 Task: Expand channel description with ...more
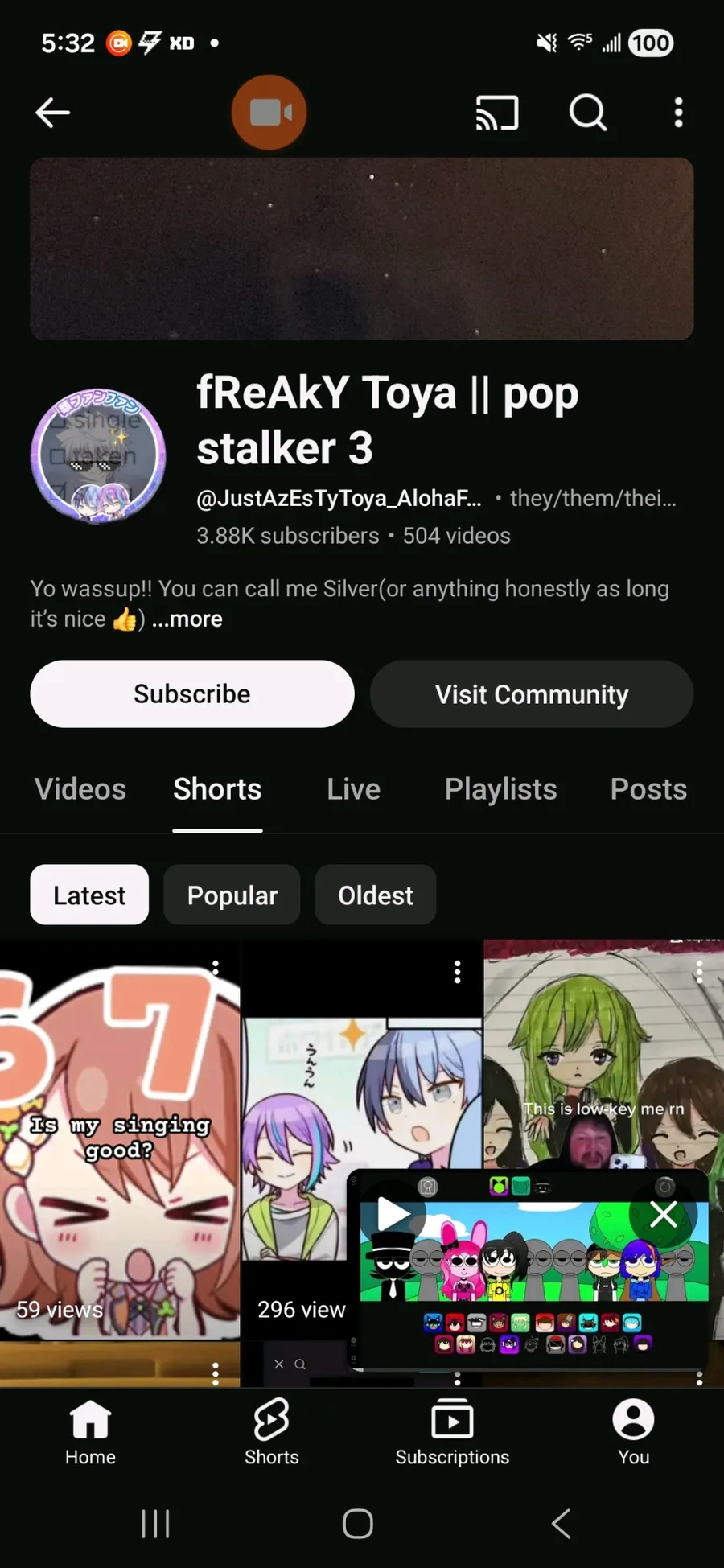coord(187,619)
